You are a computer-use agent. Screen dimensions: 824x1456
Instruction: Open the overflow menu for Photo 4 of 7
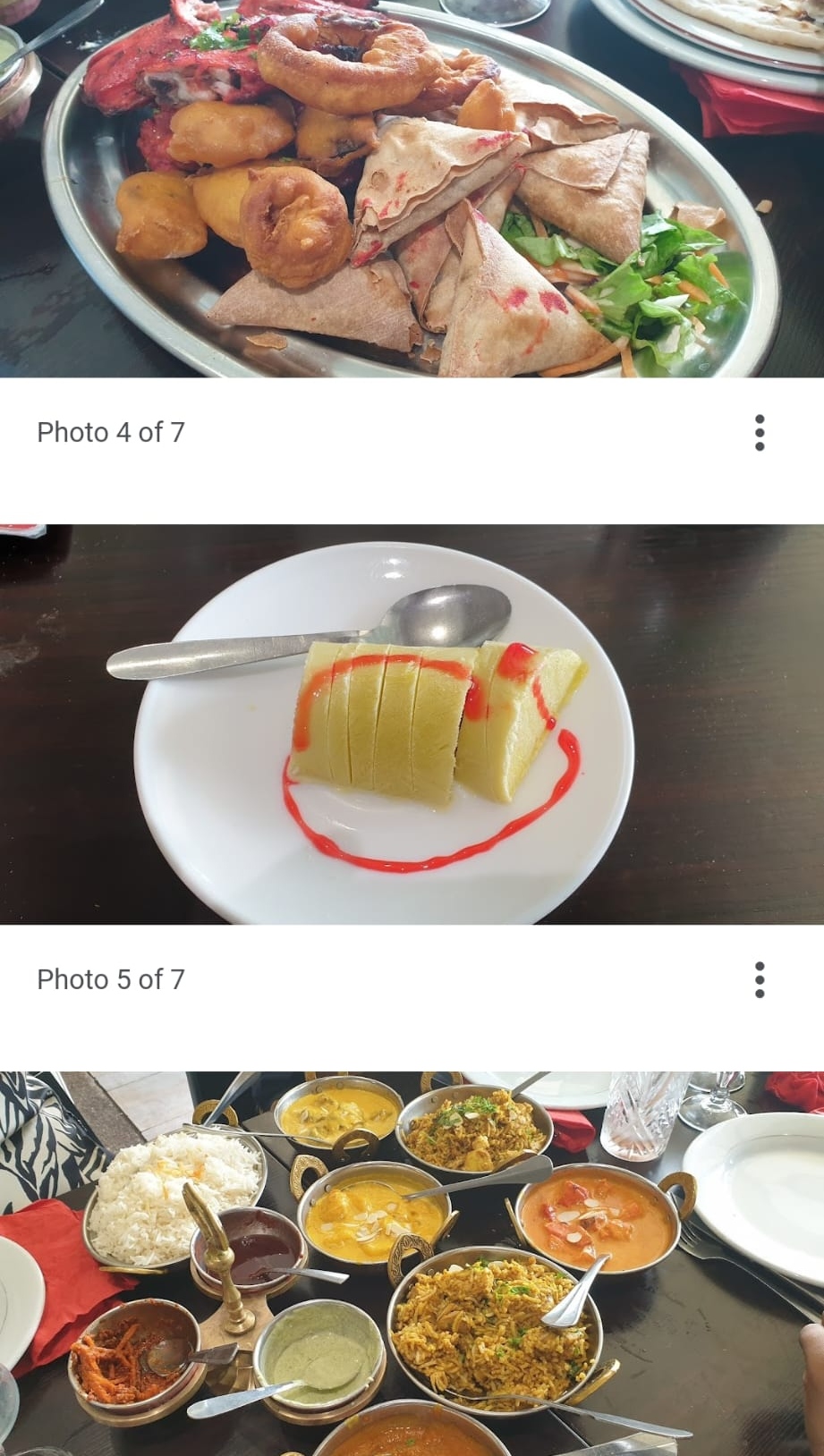click(760, 433)
